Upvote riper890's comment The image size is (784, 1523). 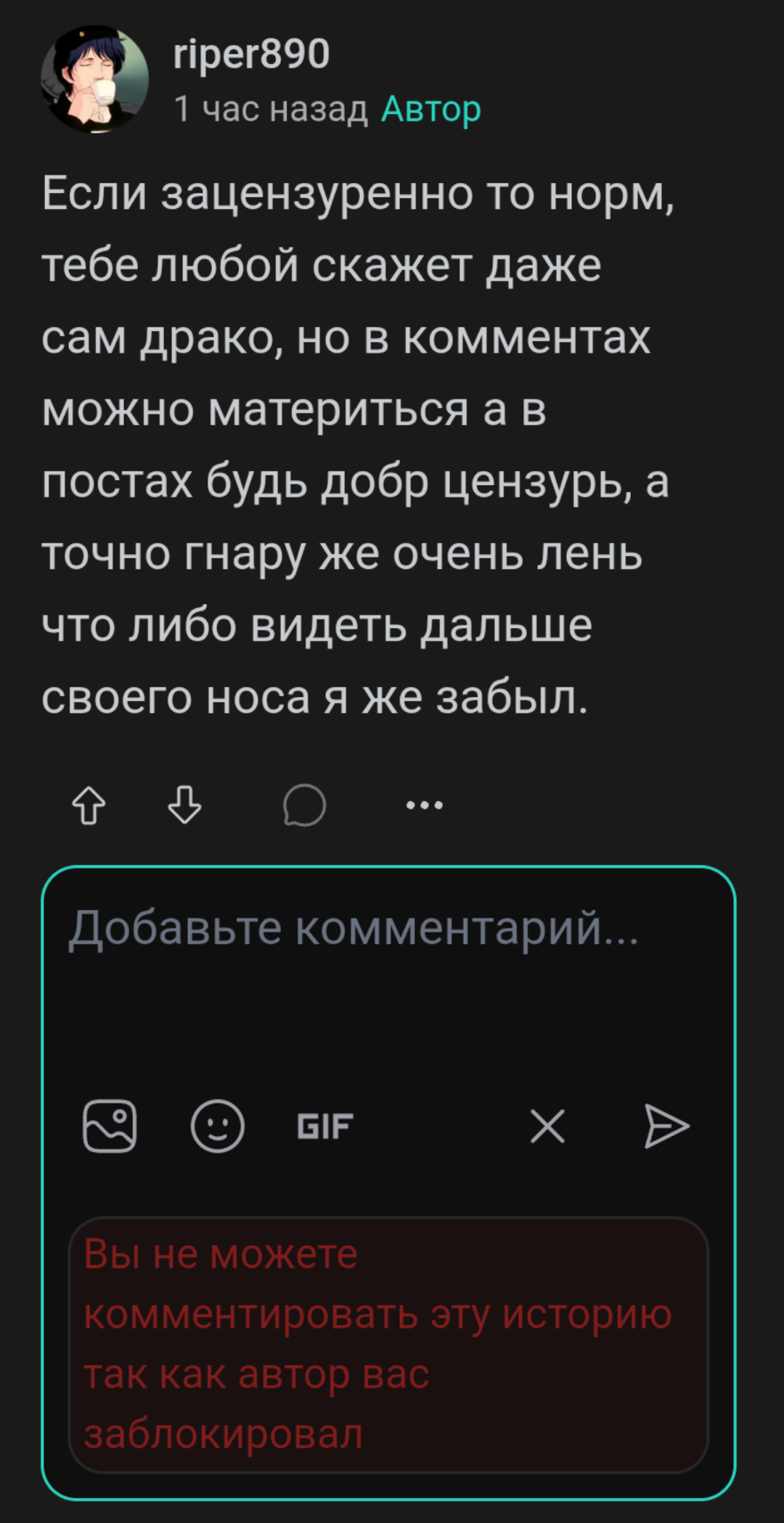point(89,806)
